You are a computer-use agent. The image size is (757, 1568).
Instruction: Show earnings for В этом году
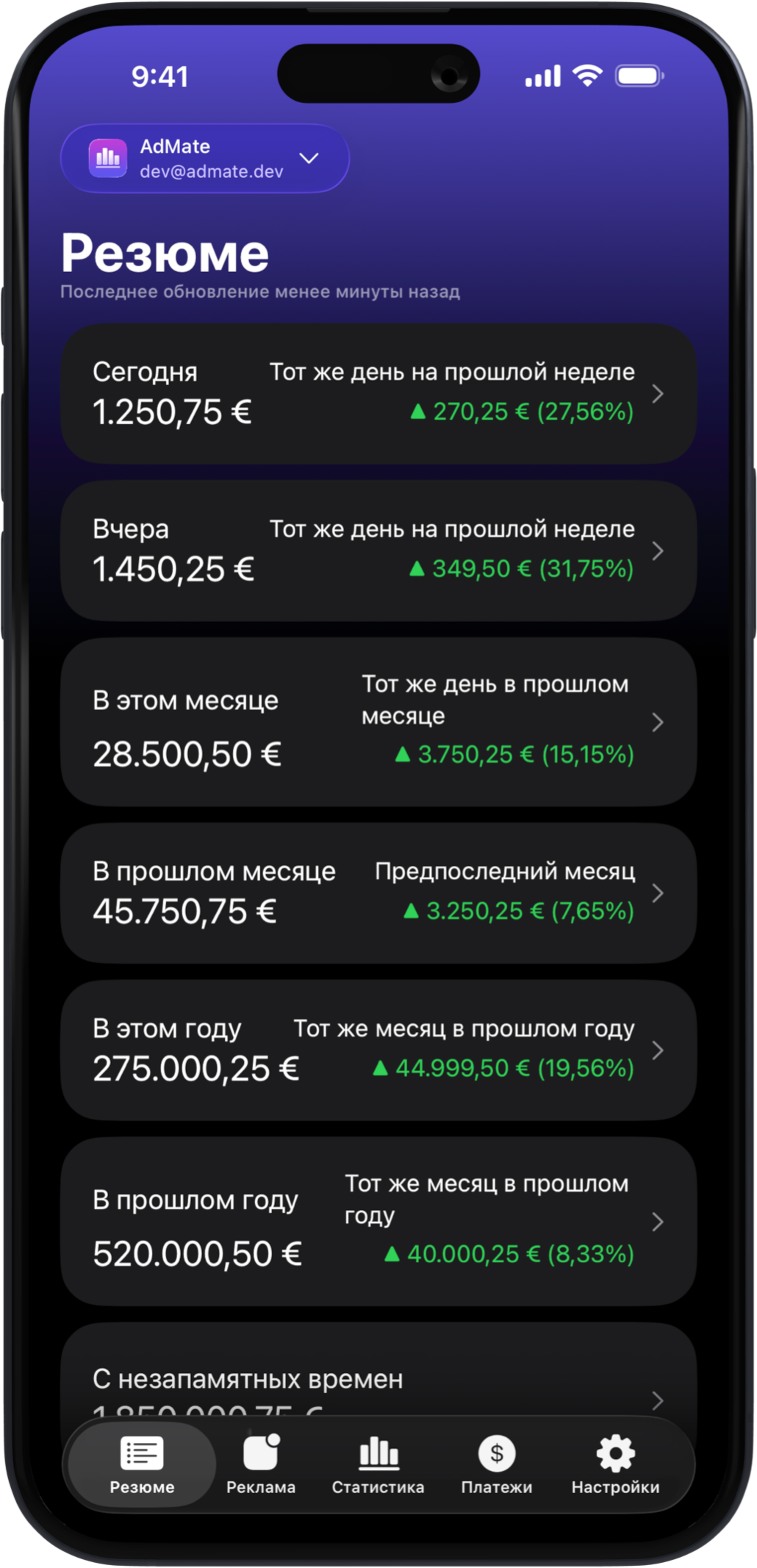click(378, 1050)
